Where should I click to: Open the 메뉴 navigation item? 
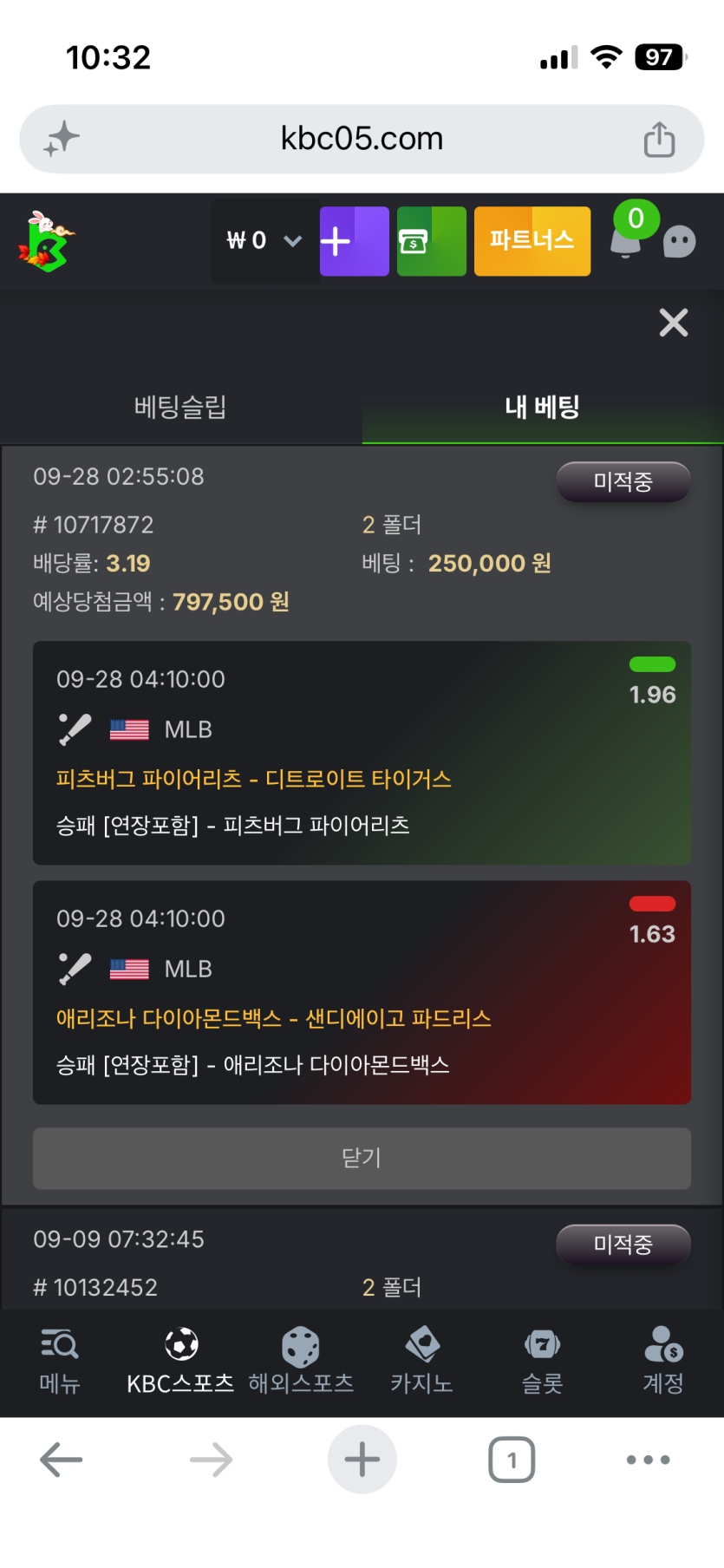(60, 1361)
